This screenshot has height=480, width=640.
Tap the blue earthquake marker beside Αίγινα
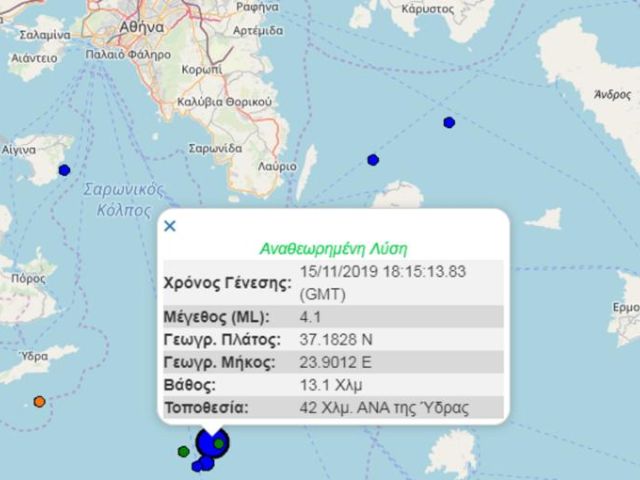click(x=65, y=170)
